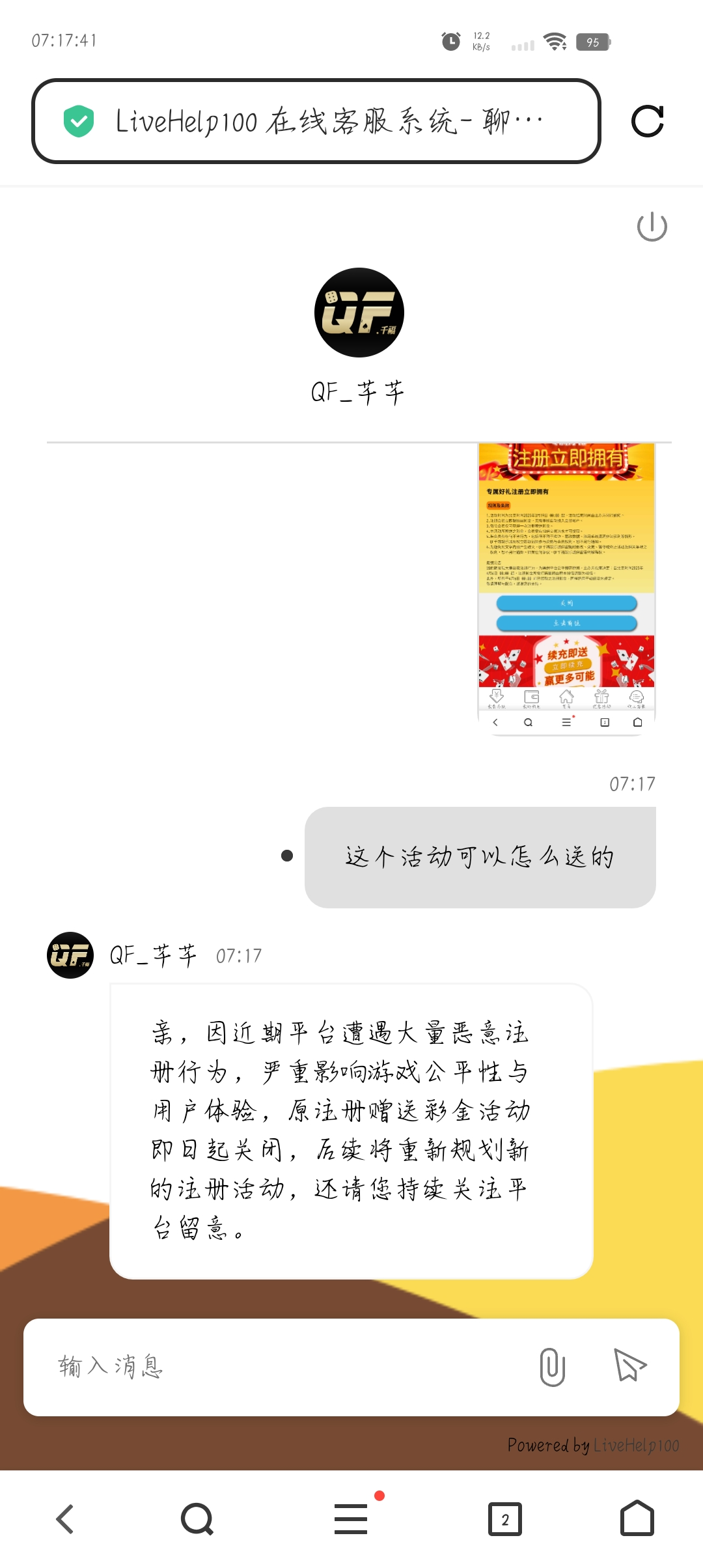The width and height of the screenshot is (703, 1568).
Task: Reload the current page
Action: [x=647, y=121]
